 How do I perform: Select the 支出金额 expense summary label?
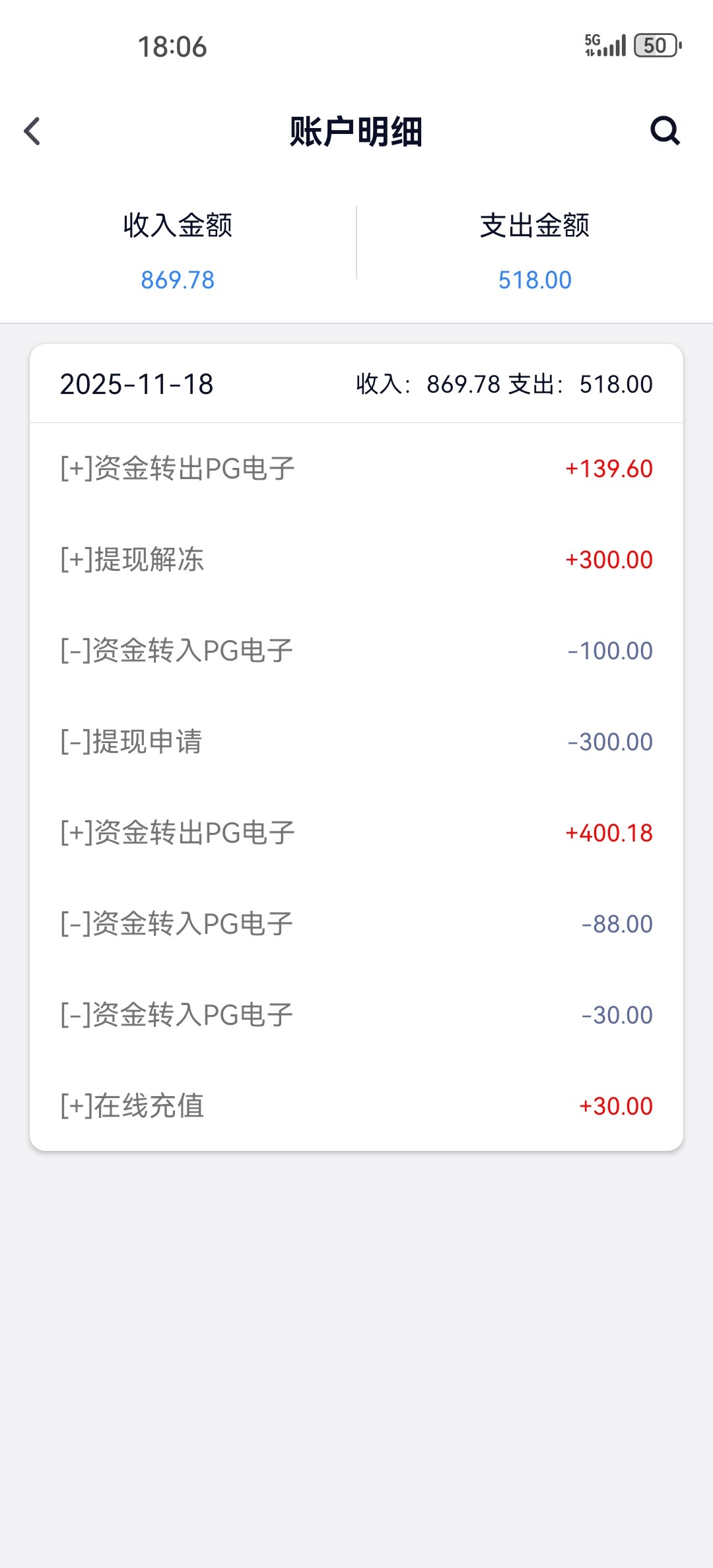tap(535, 225)
